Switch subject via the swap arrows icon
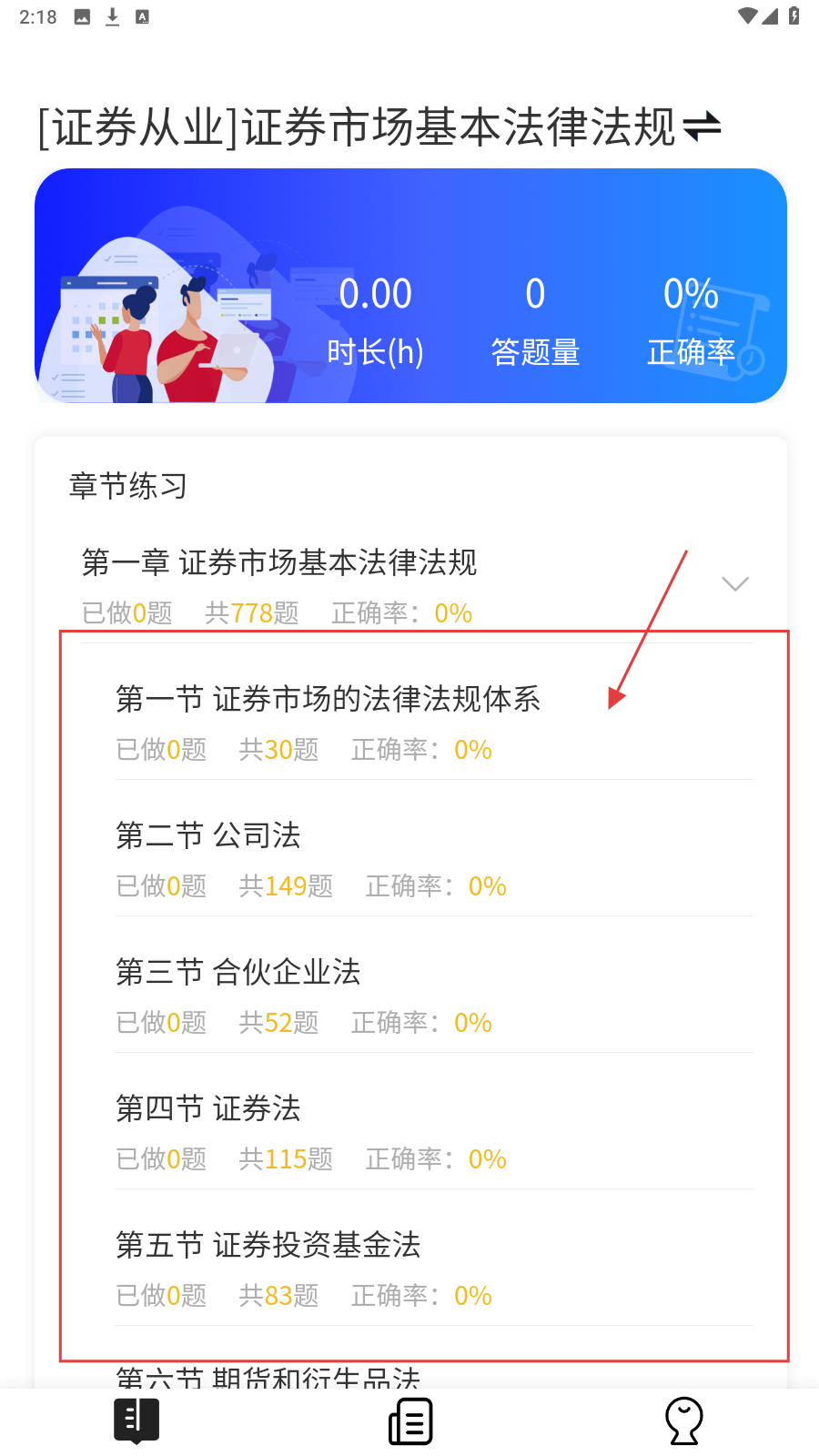Image resolution: width=819 pixels, height=1456 pixels. coord(702,126)
